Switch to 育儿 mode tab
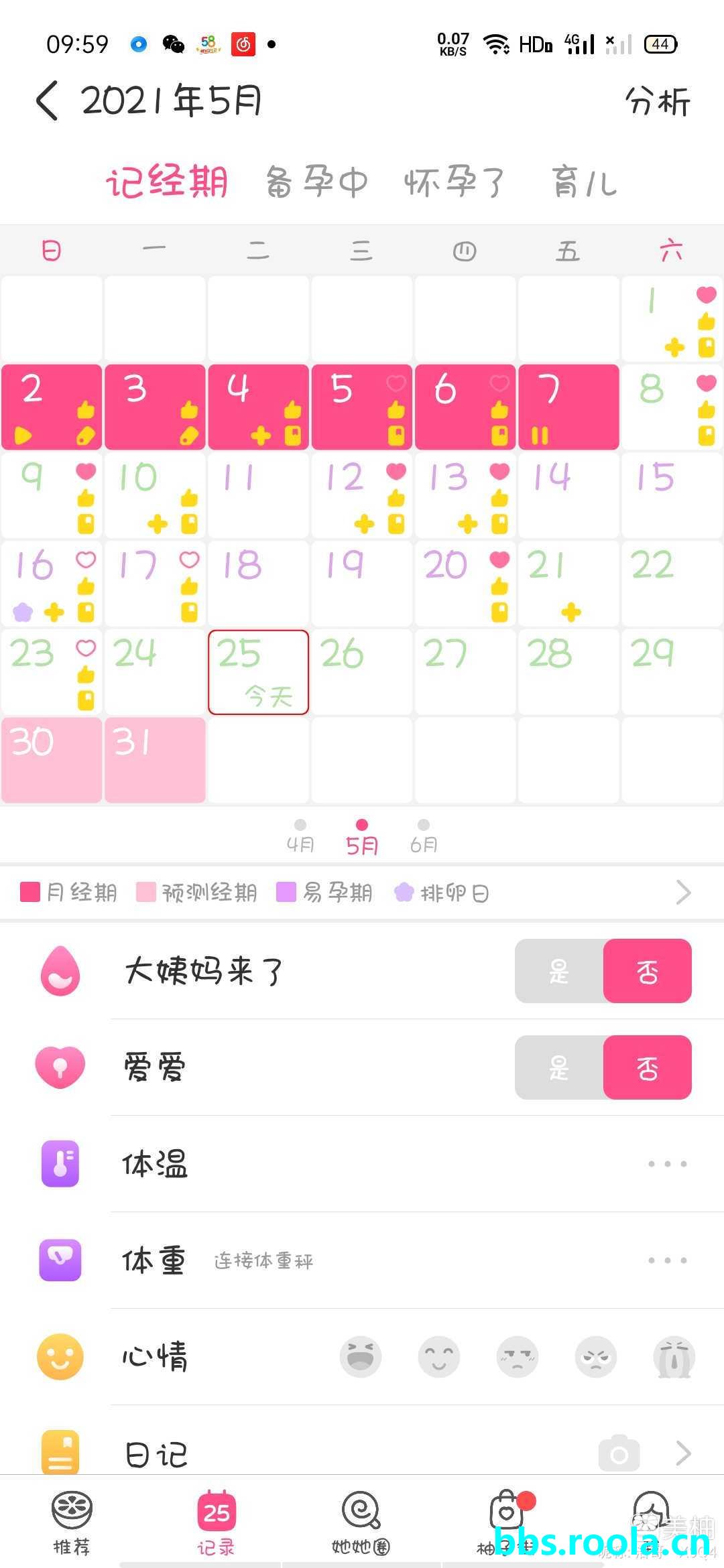Image resolution: width=724 pixels, height=1568 pixels. (x=583, y=182)
